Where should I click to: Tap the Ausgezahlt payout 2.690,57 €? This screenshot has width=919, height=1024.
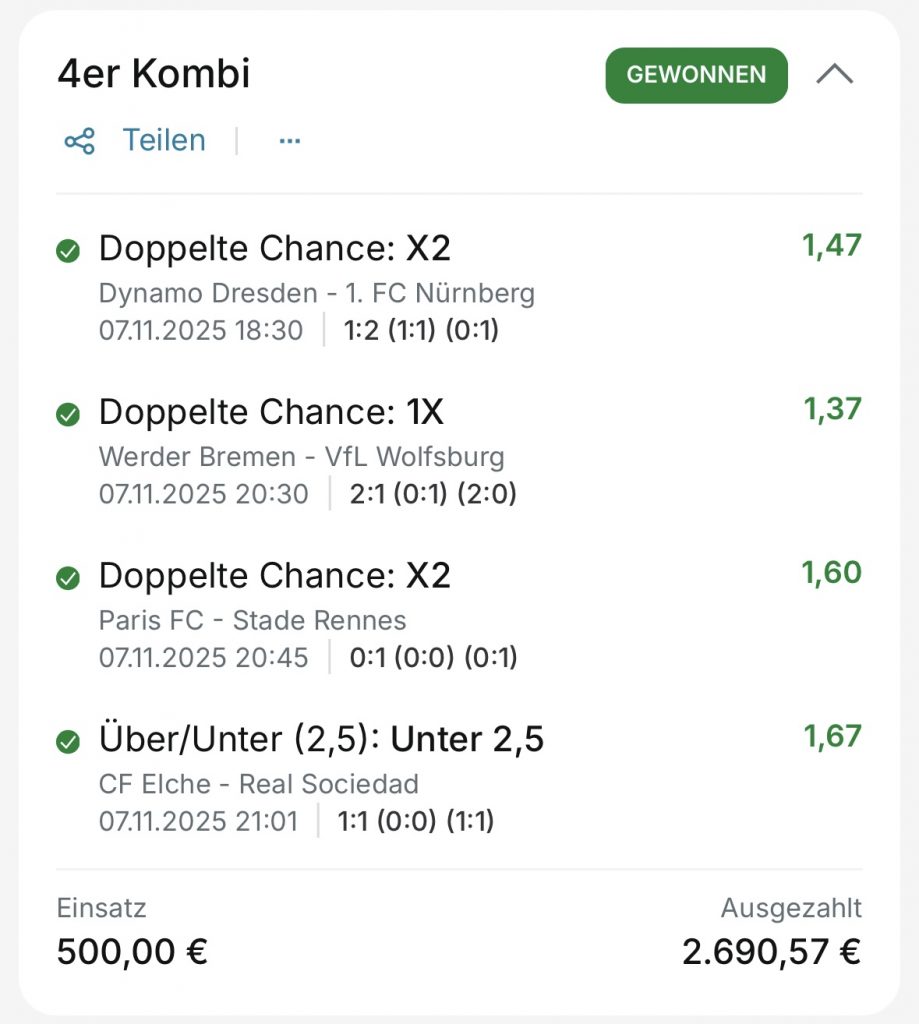pyautogui.click(x=767, y=951)
